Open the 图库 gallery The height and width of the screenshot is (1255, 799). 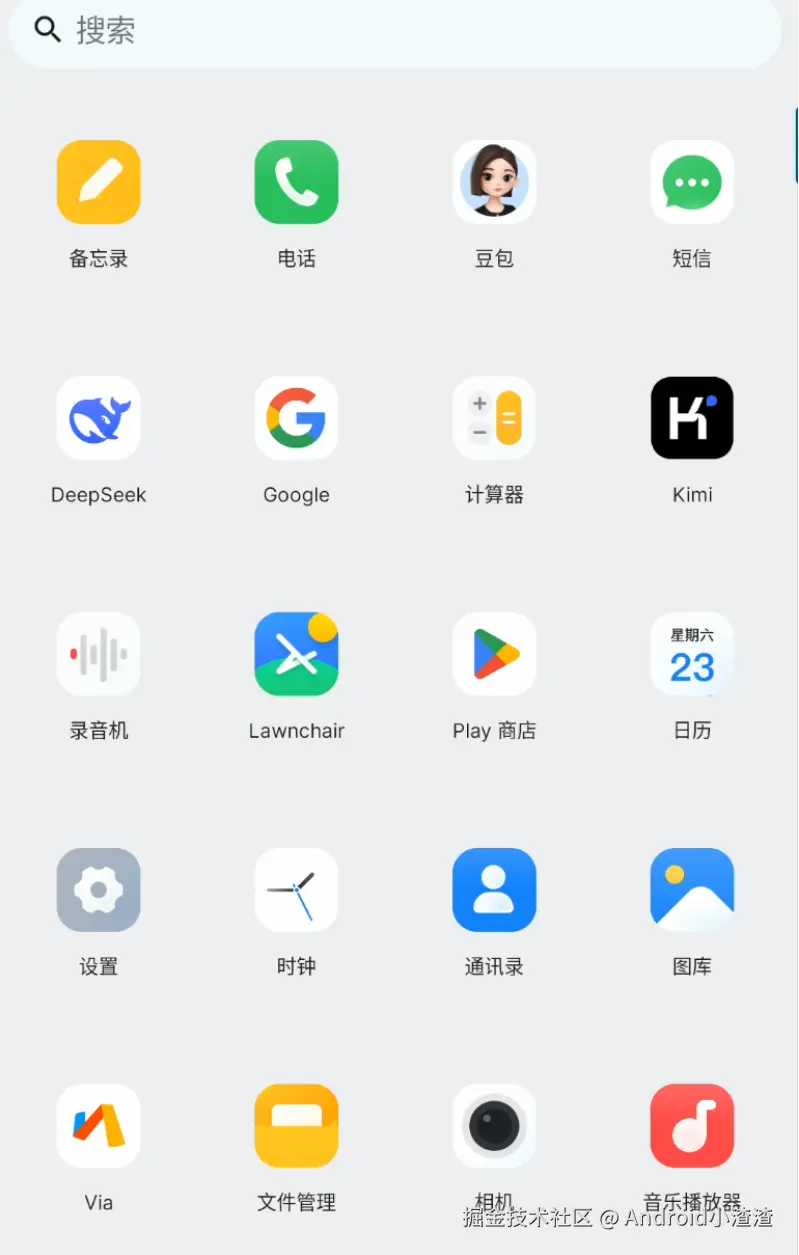pos(692,891)
